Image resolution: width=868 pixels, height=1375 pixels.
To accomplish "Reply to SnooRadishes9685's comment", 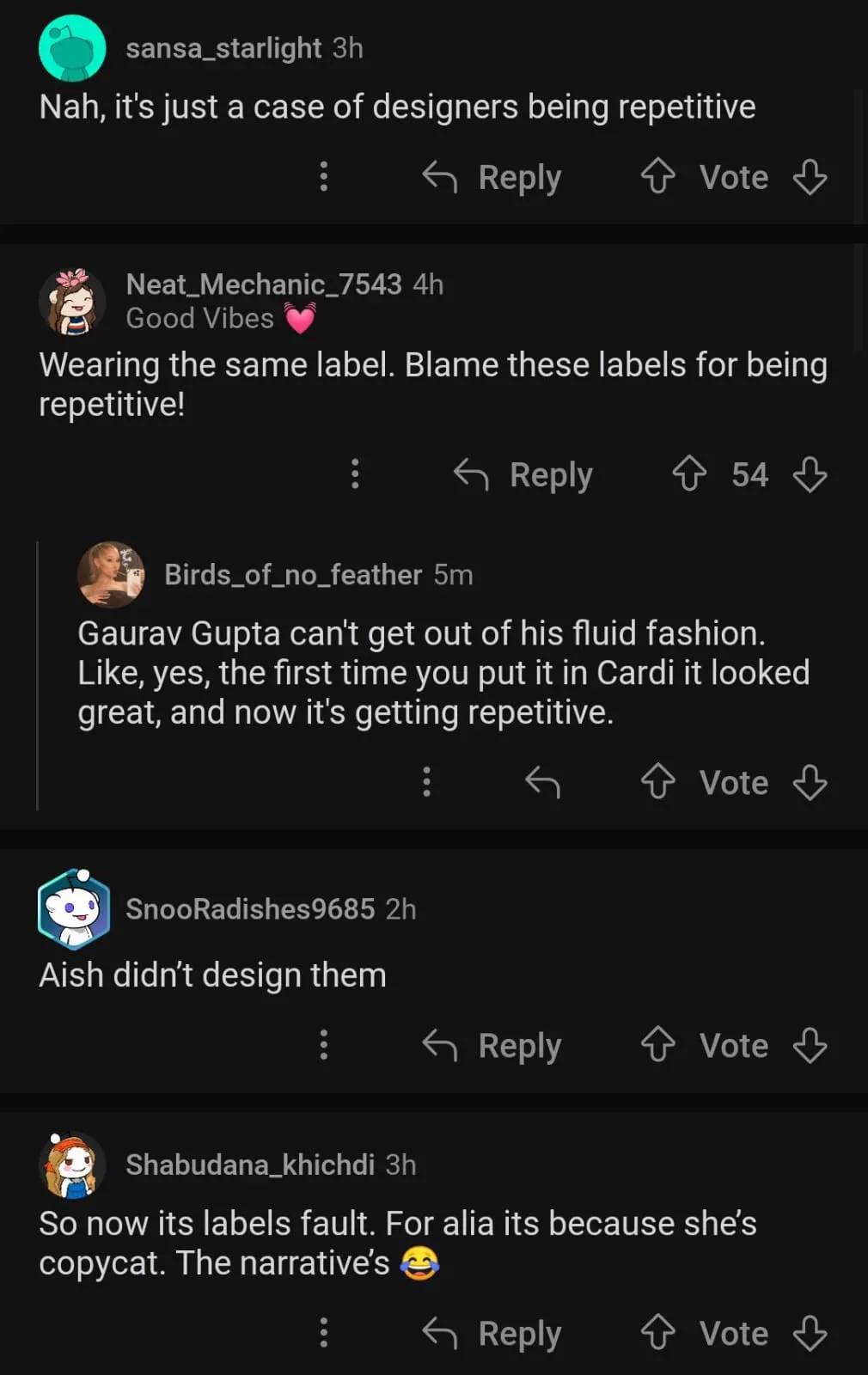I will (492, 1046).
